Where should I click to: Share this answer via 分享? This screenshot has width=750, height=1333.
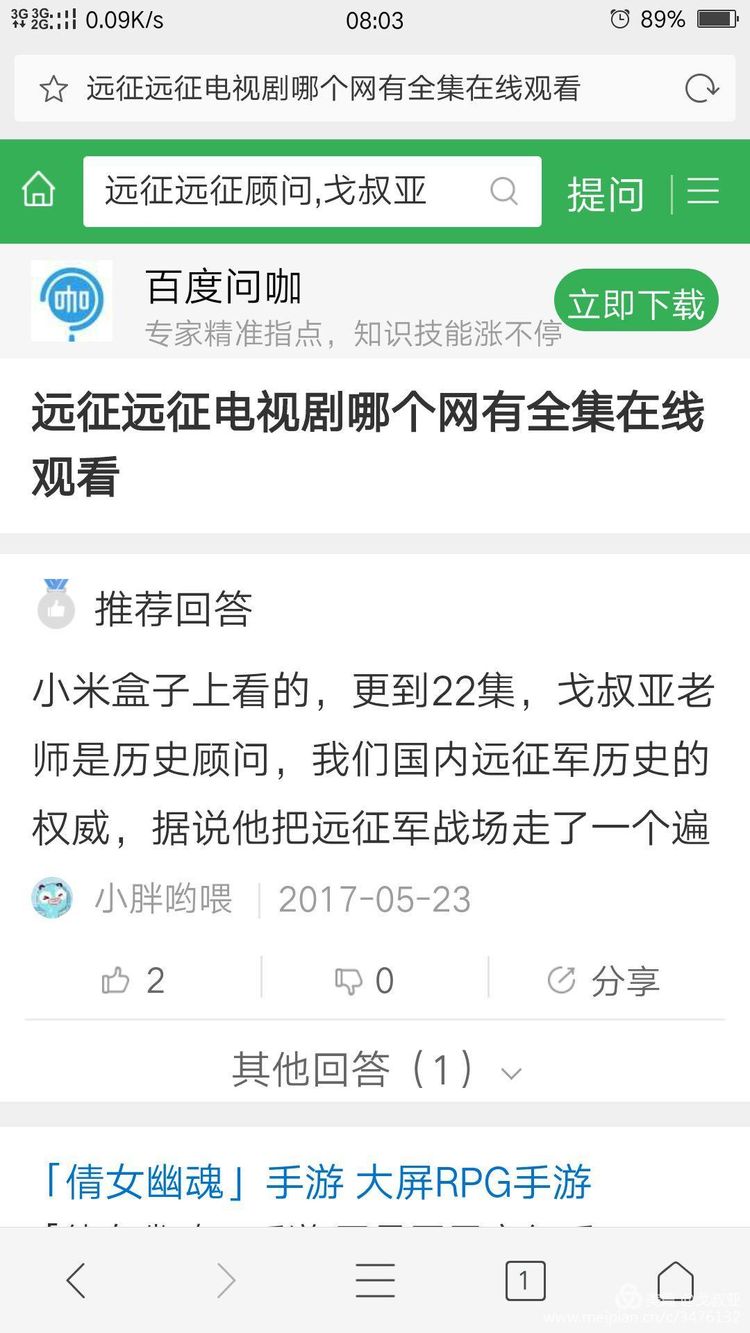click(604, 981)
